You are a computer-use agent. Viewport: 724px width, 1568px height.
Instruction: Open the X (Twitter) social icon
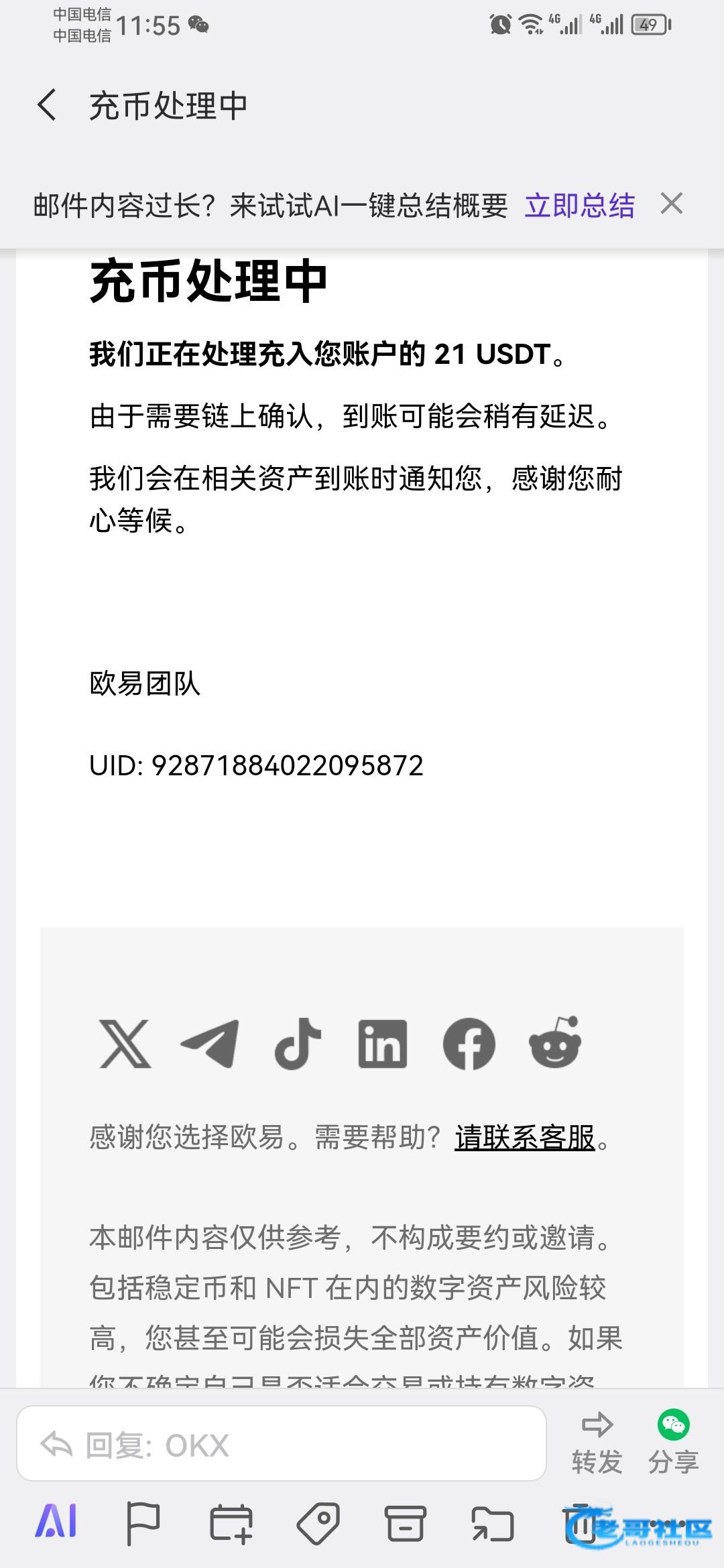pyautogui.click(x=125, y=1043)
